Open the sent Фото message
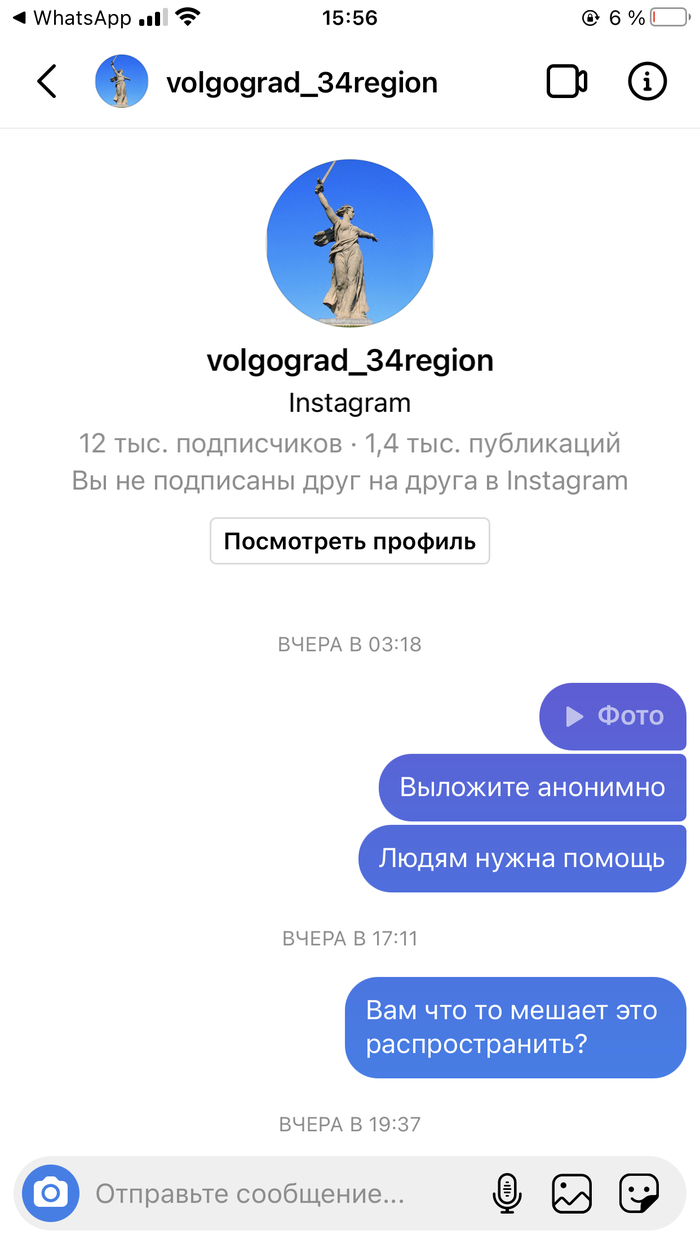 click(613, 716)
